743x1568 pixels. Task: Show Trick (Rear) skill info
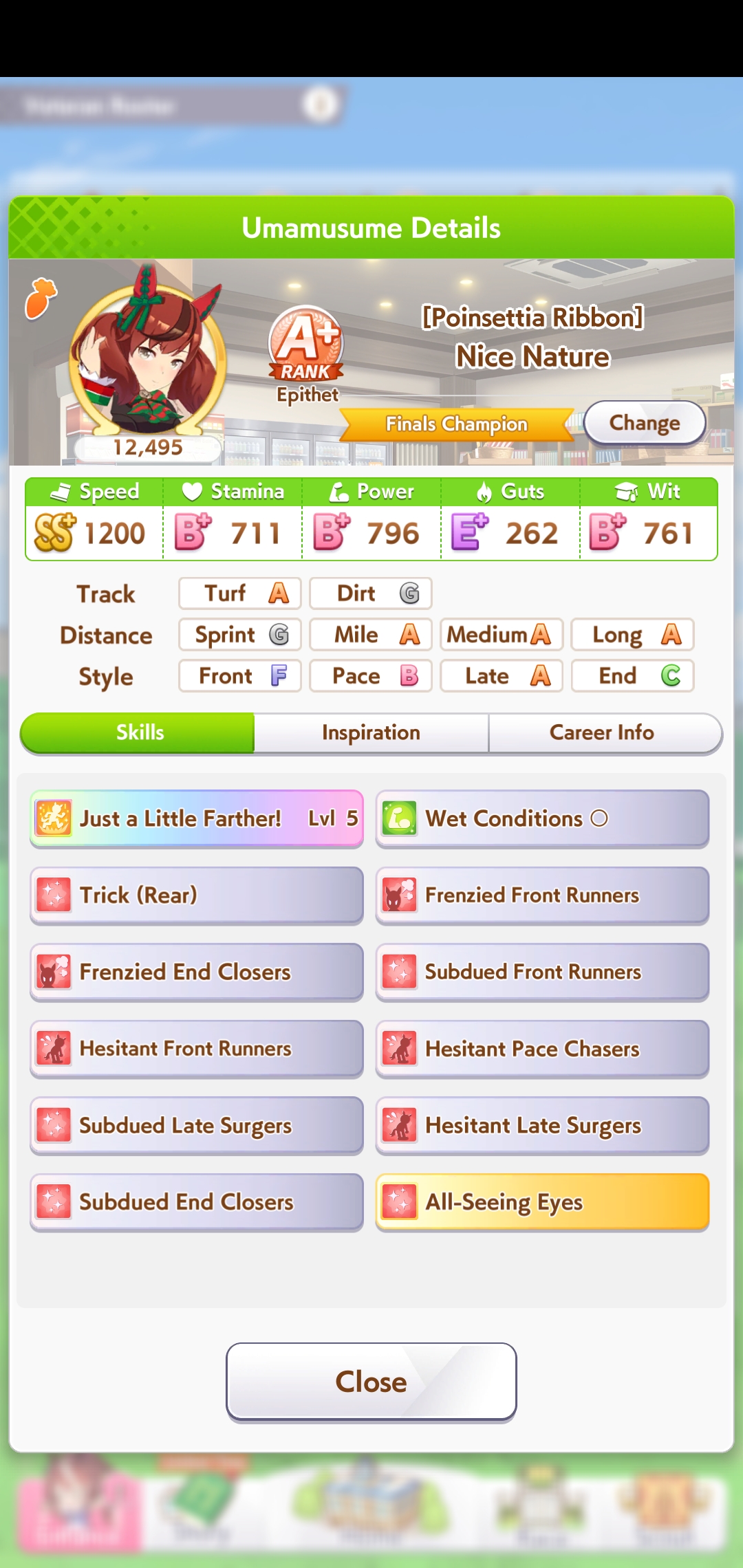pos(197,895)
